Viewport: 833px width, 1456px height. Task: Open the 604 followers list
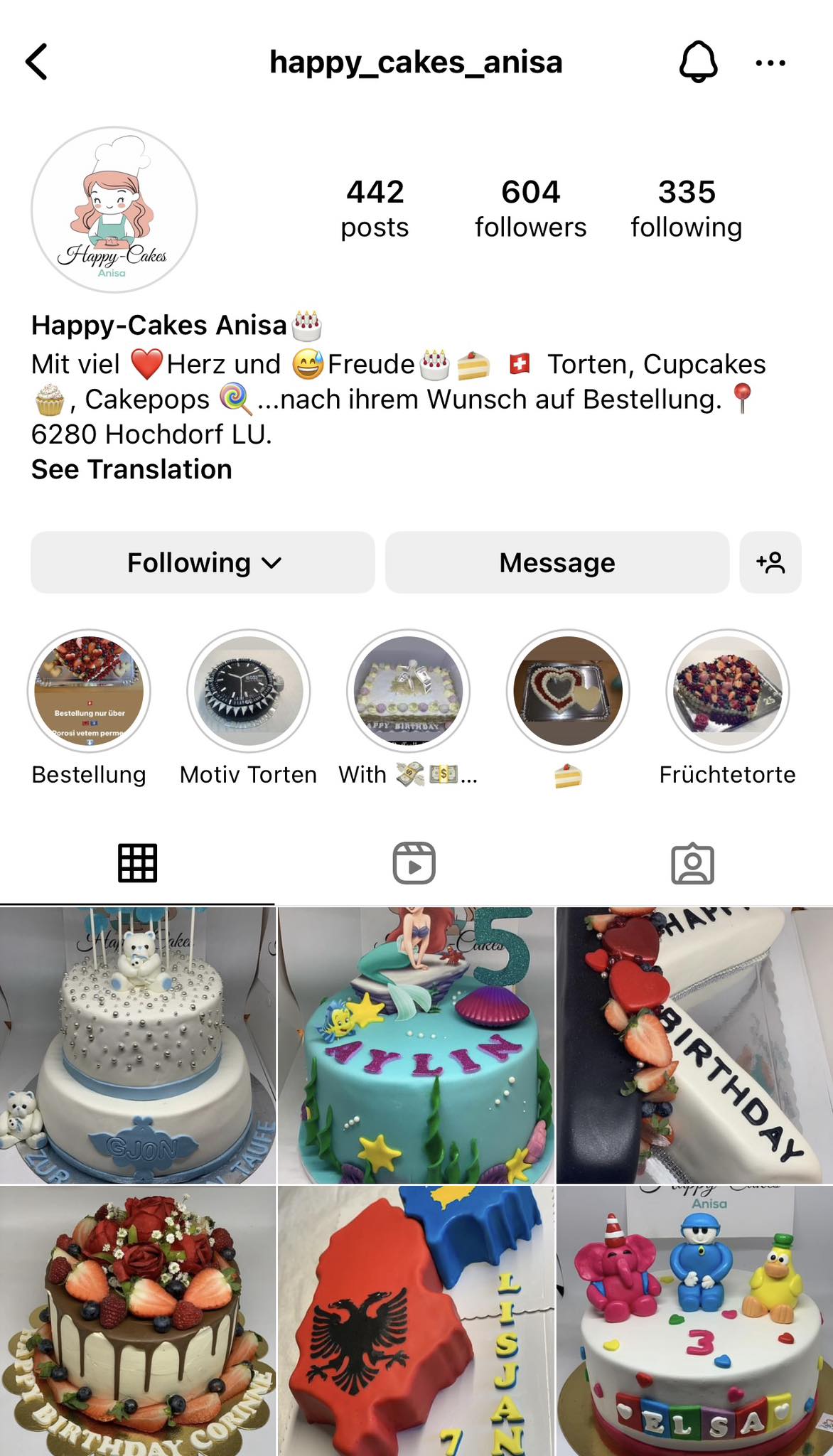(530, 209)
